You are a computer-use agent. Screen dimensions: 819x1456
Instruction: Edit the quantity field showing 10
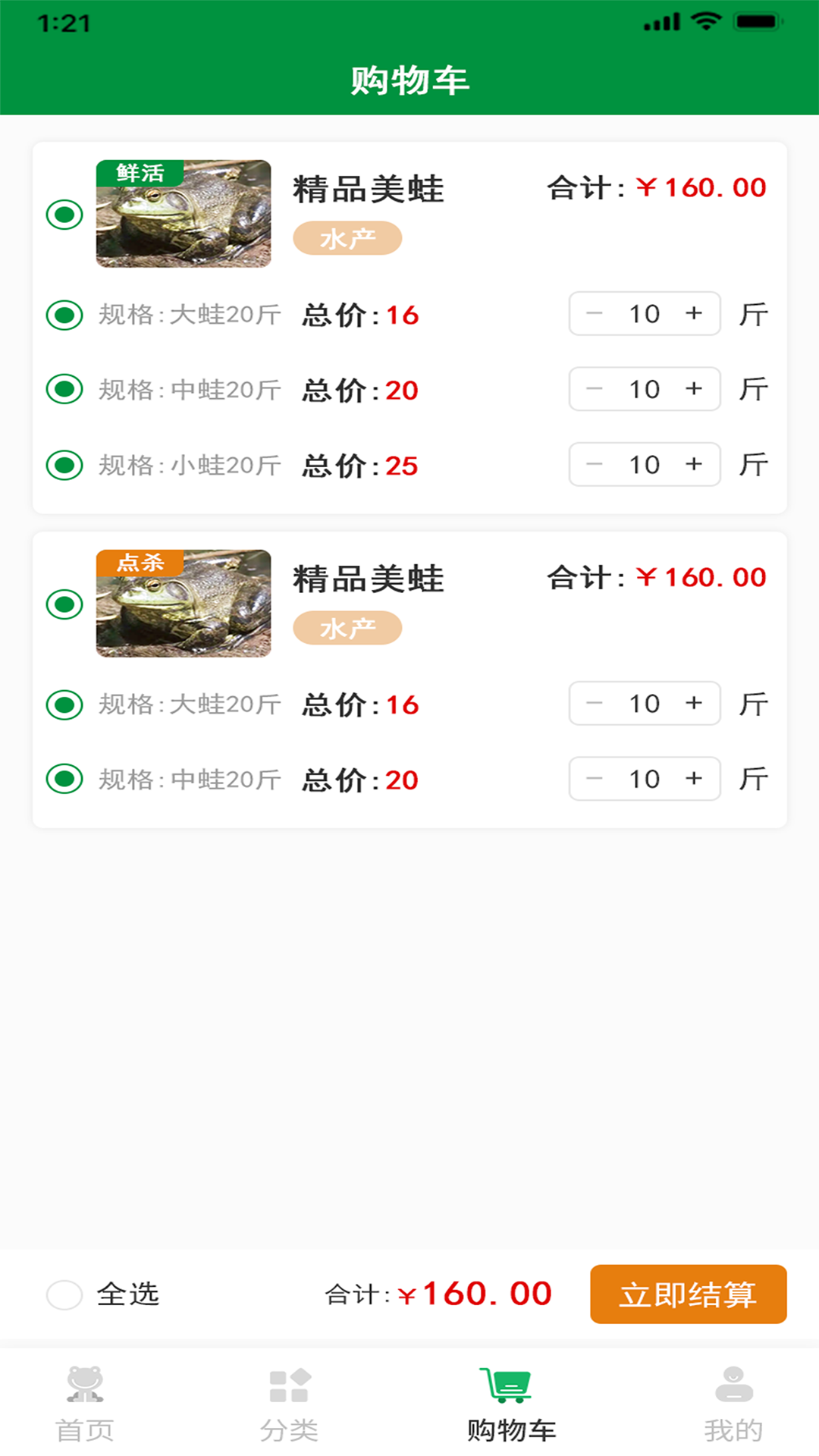[644, 314]
